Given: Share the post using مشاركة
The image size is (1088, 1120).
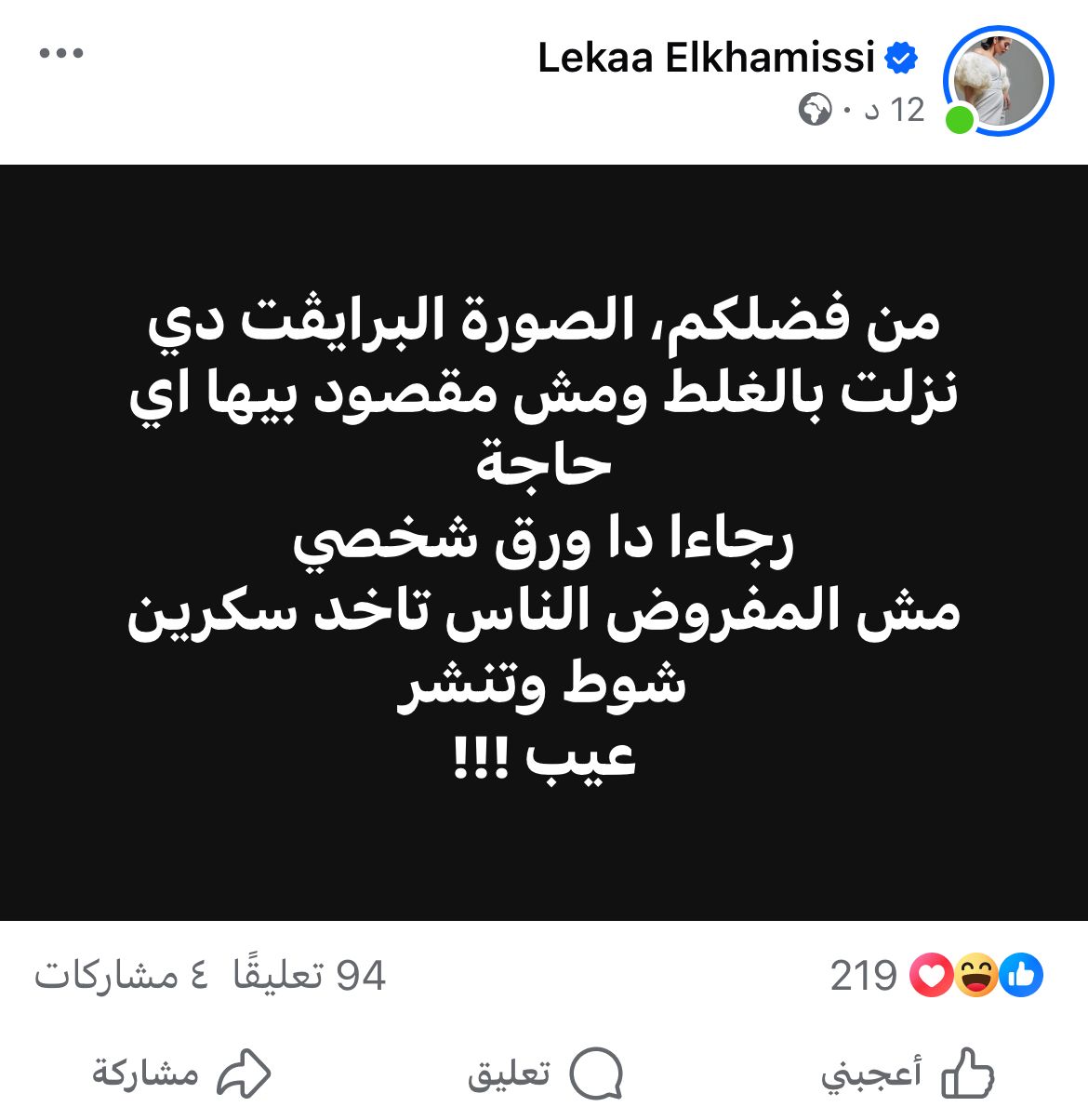Looking at the screenshot, I should (181, 1073).
